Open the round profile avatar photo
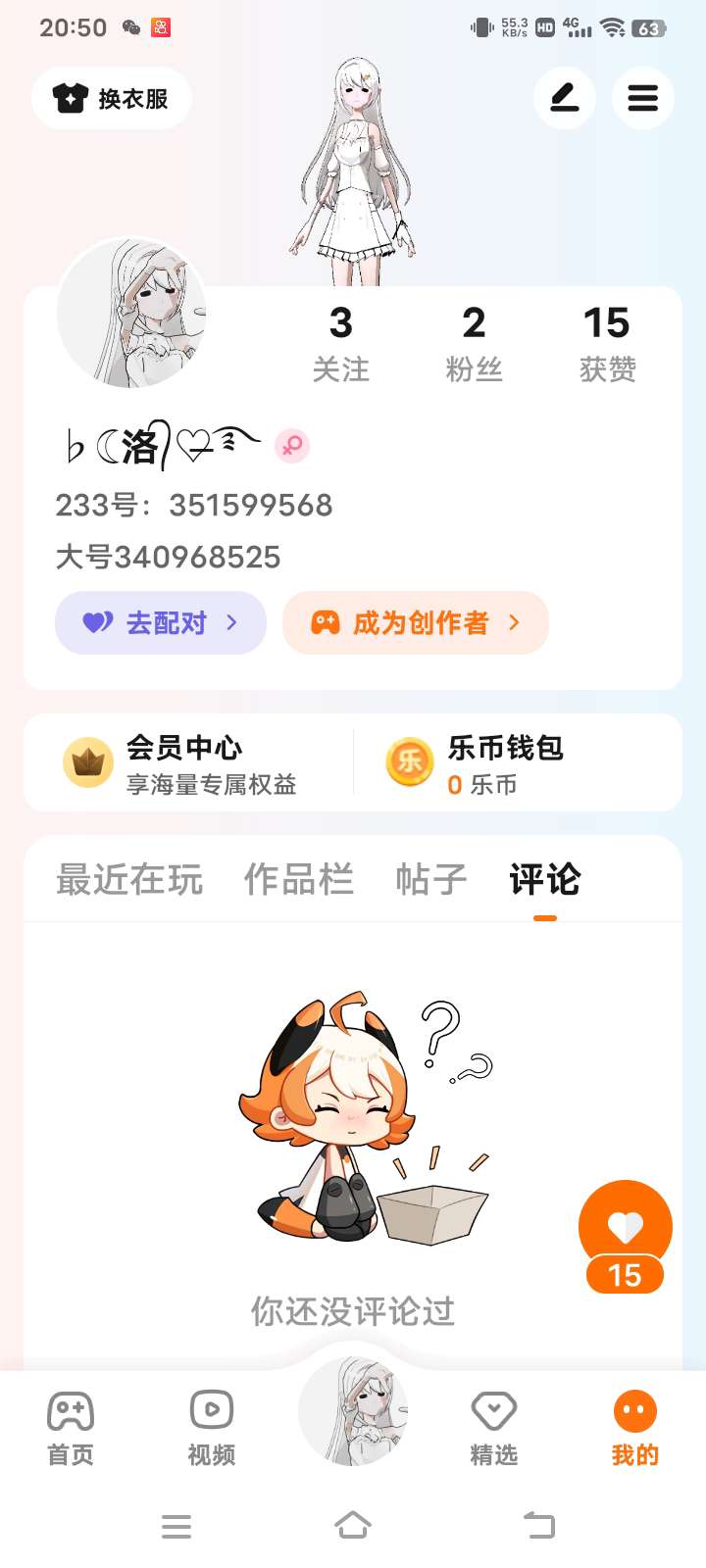This screenshot has height=1568, width=706. tap(131, 314)
